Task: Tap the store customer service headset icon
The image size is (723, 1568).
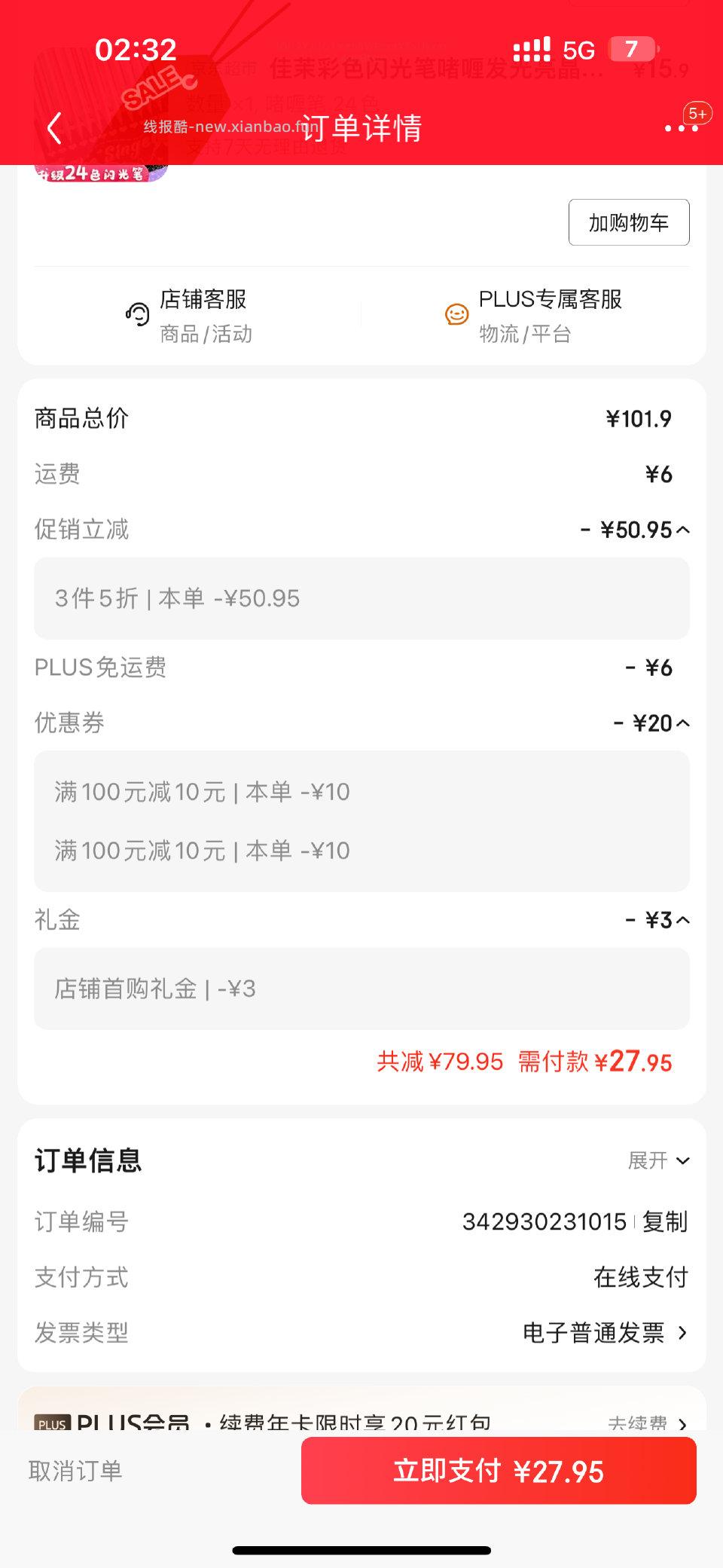Action: coord(136,313)
